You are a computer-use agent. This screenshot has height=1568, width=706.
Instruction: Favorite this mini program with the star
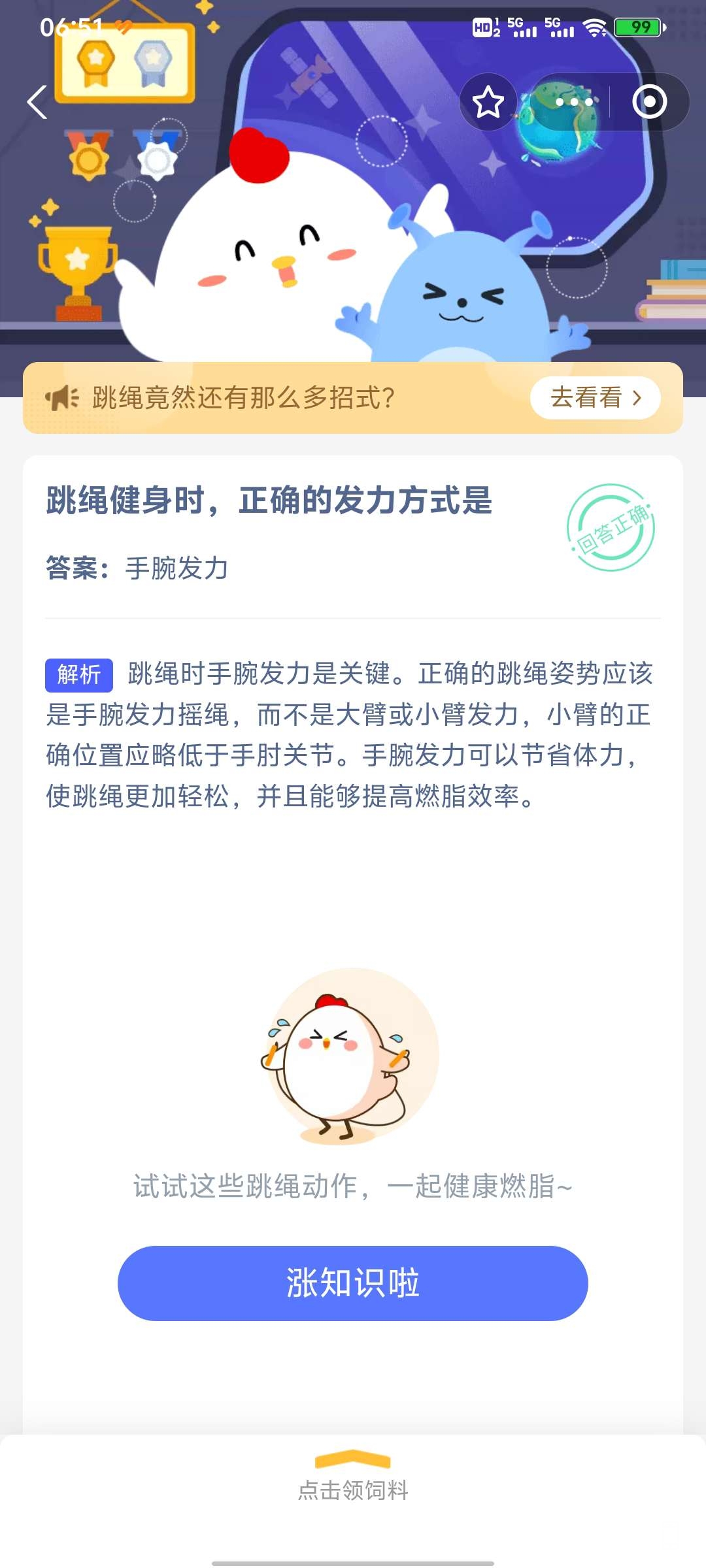point(488,103)
